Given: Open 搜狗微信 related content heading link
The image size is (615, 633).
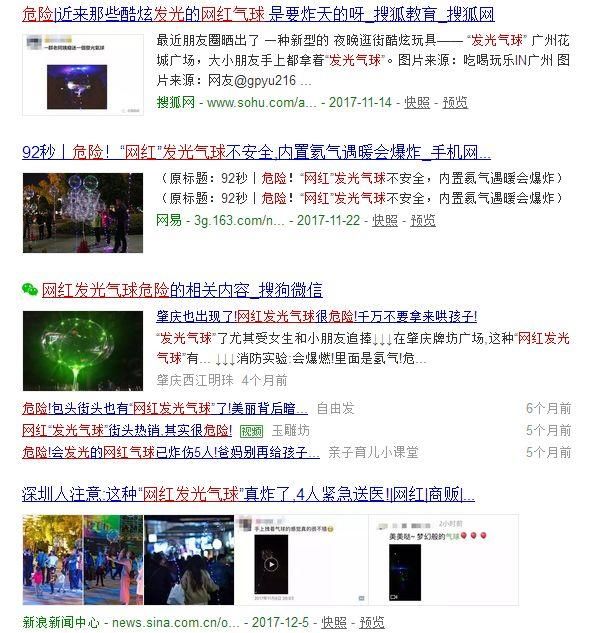Looking at the screenshot, I should 181,290.
